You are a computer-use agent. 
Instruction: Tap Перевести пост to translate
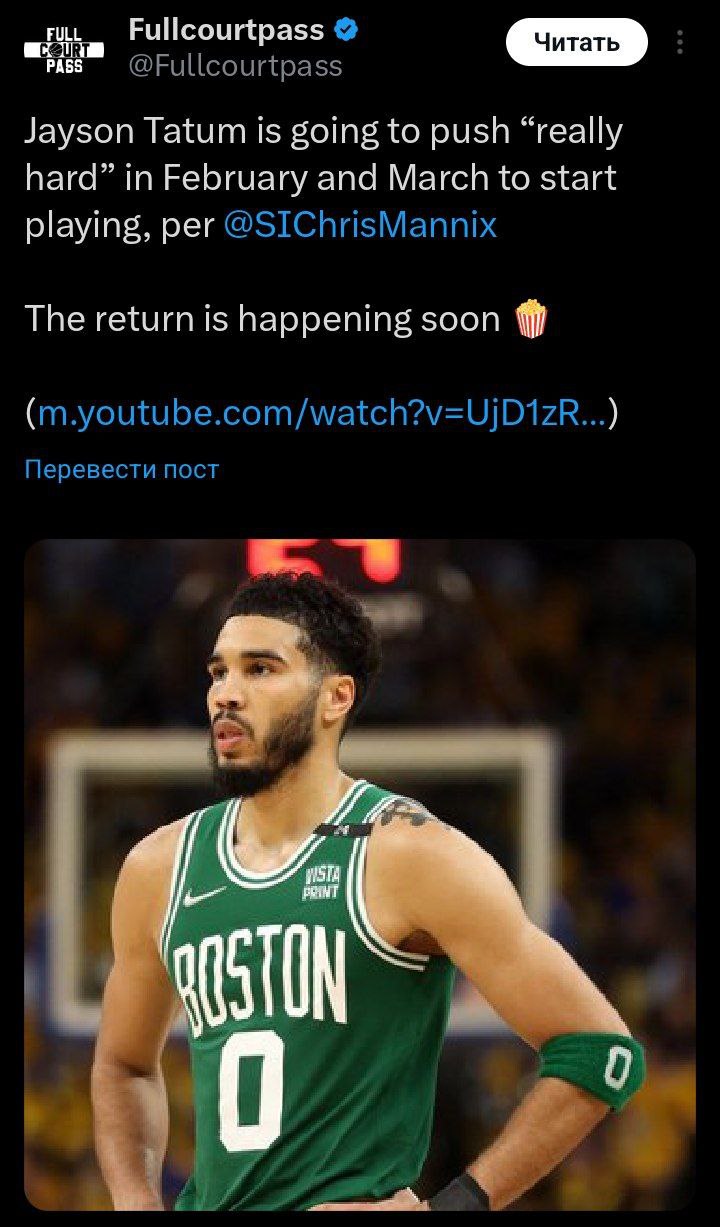tap(121, 469)
